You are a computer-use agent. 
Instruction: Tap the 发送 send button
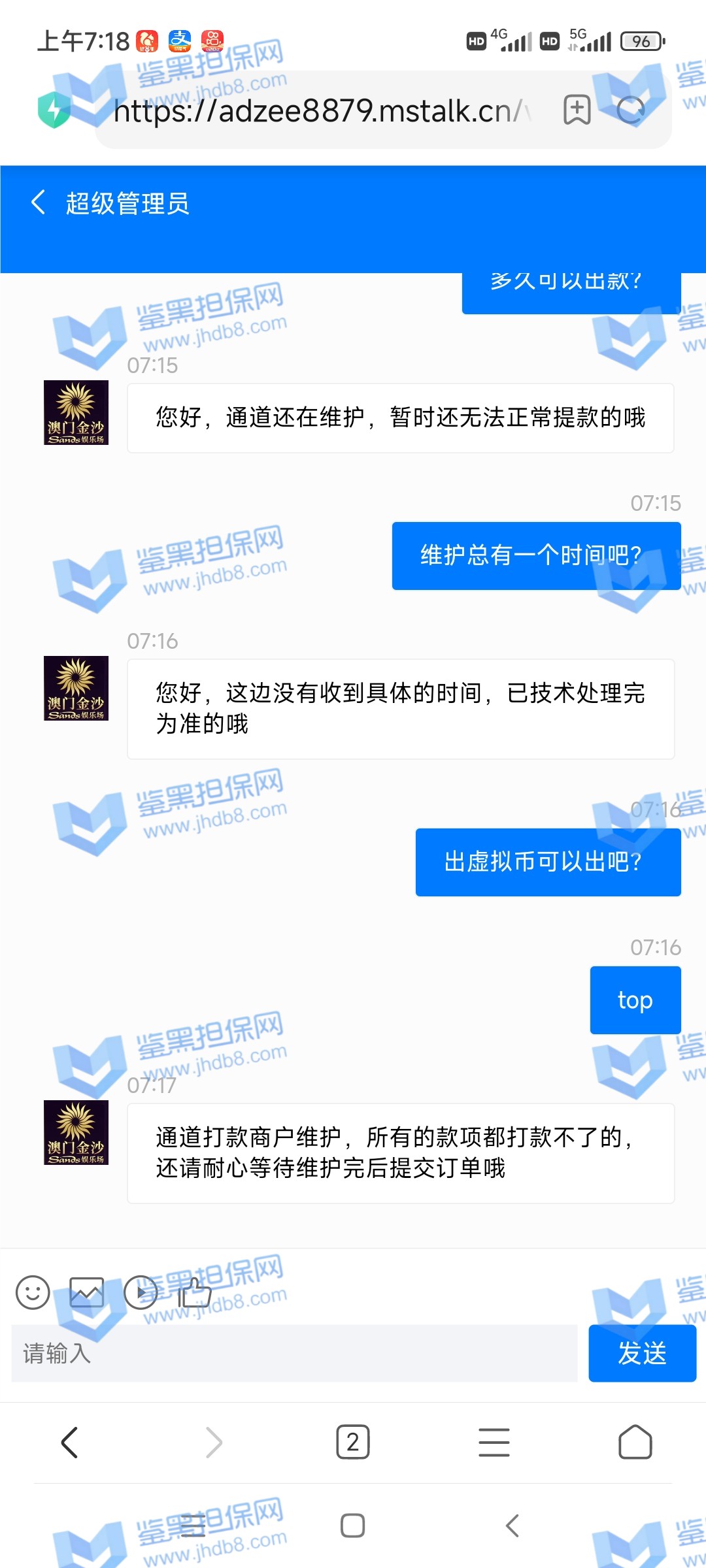pyautogui.click(x=642, y=1353)
